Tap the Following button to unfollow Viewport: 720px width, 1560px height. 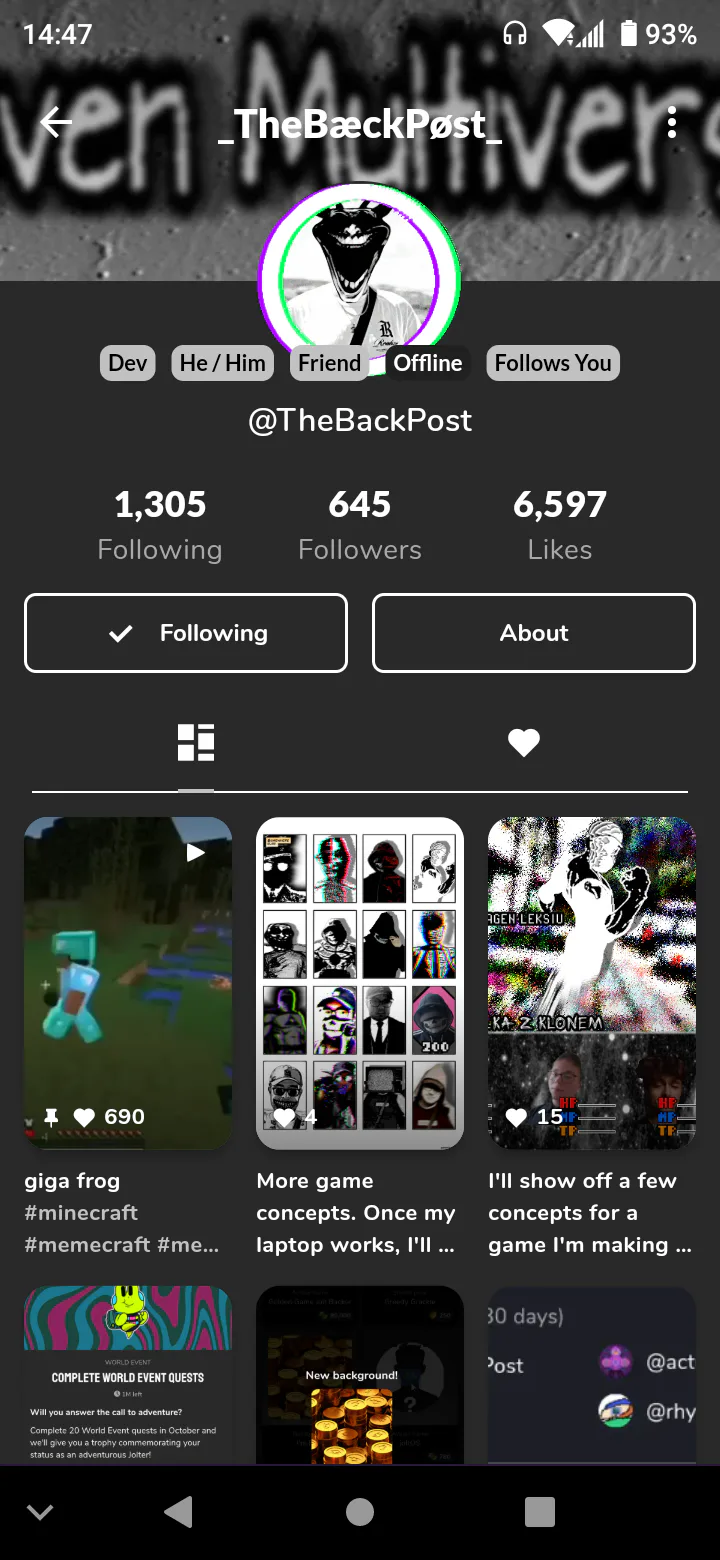pyautogui.click(x=186, y=633)
